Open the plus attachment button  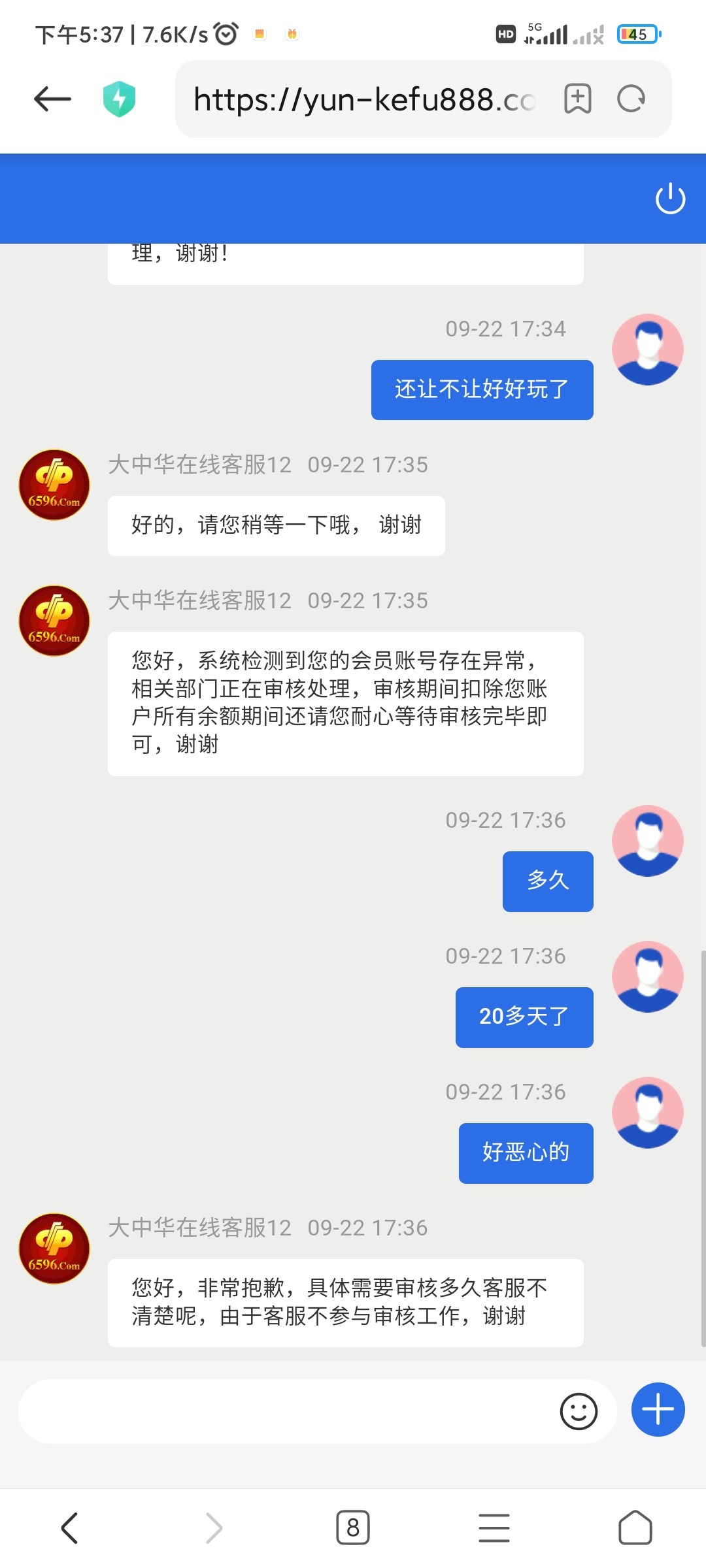tap(658, 1410)
